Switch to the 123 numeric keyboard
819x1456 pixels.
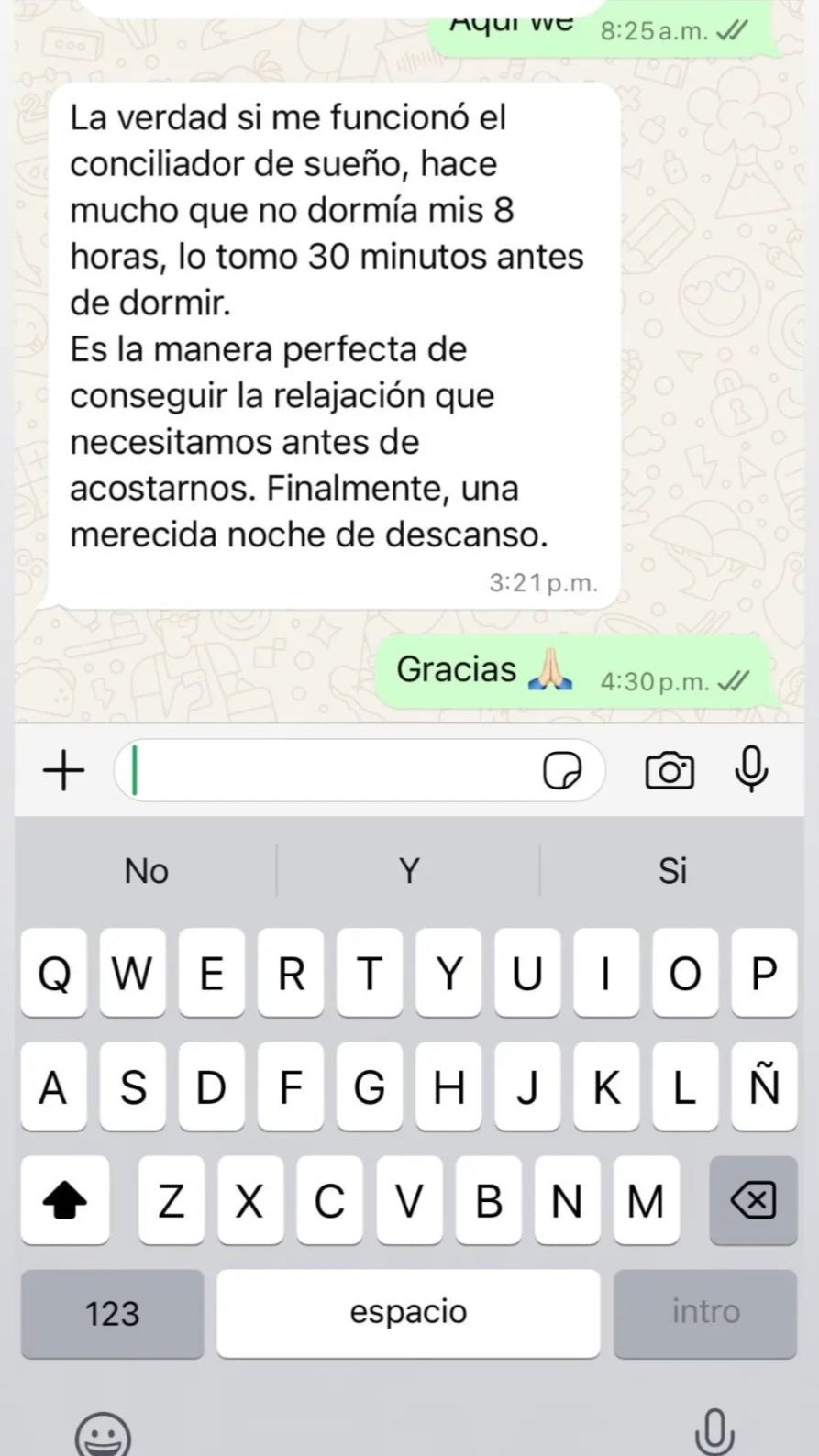coord(112,1313)
